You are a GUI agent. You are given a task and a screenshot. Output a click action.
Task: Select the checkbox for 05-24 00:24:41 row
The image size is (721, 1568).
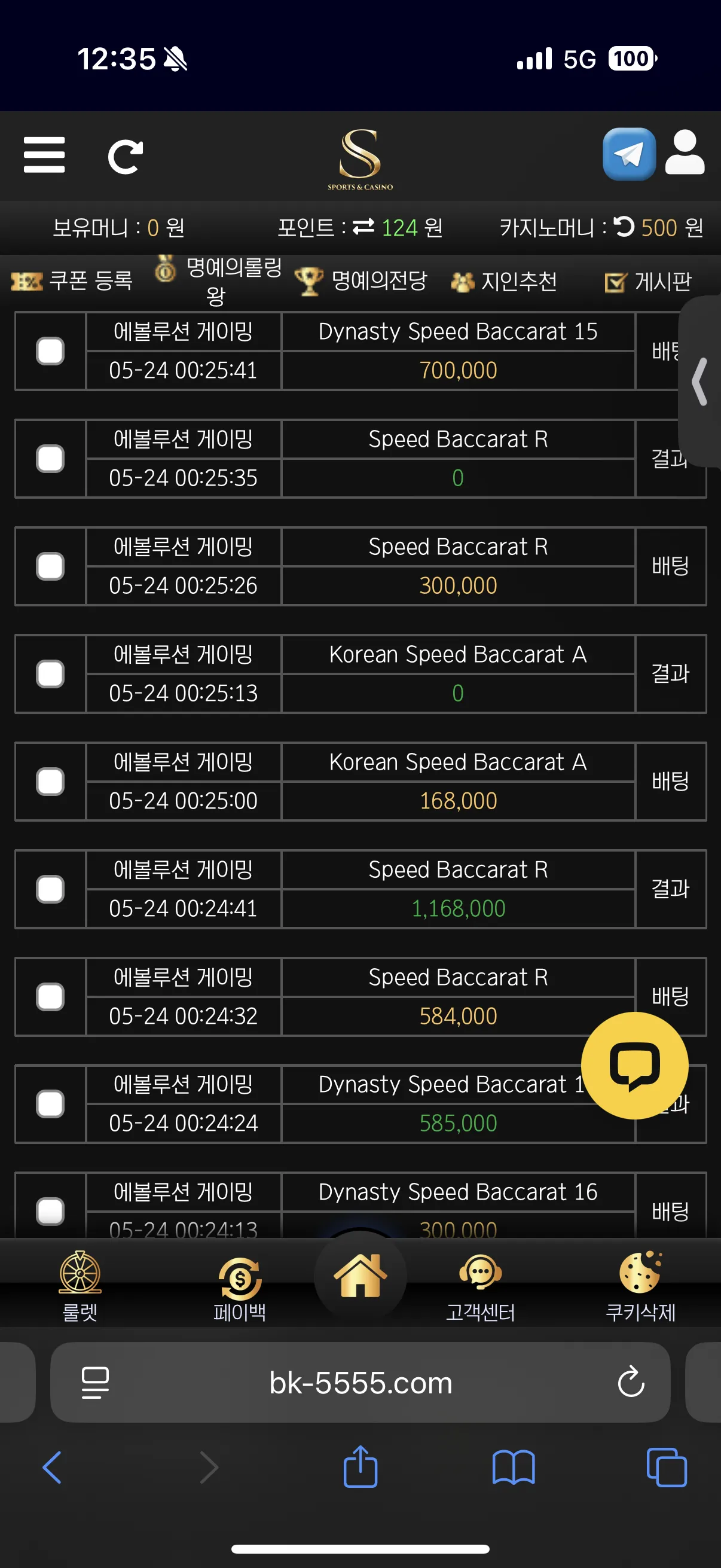(x=50, y=889)
